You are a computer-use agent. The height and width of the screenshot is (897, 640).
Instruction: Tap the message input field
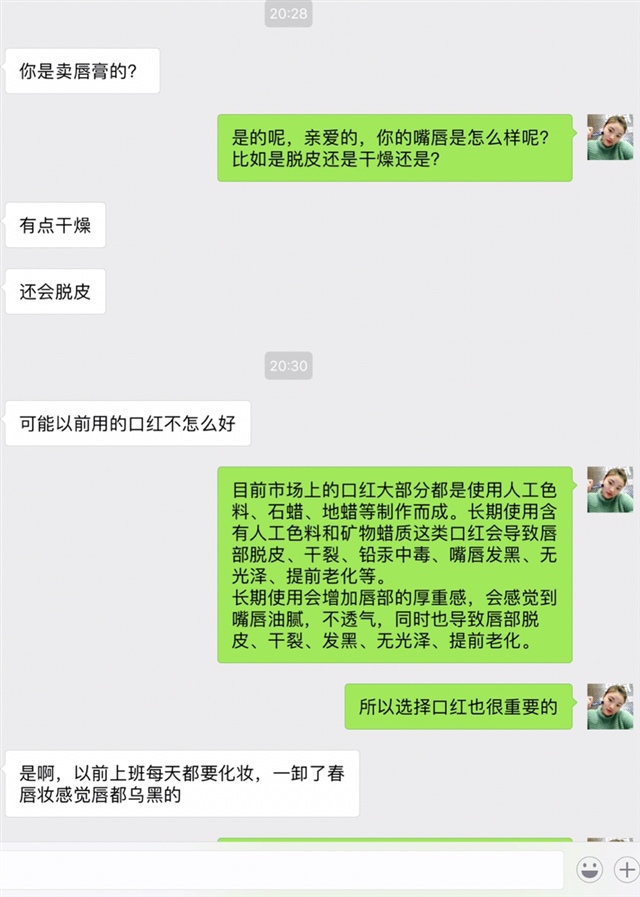click(283, 870)
